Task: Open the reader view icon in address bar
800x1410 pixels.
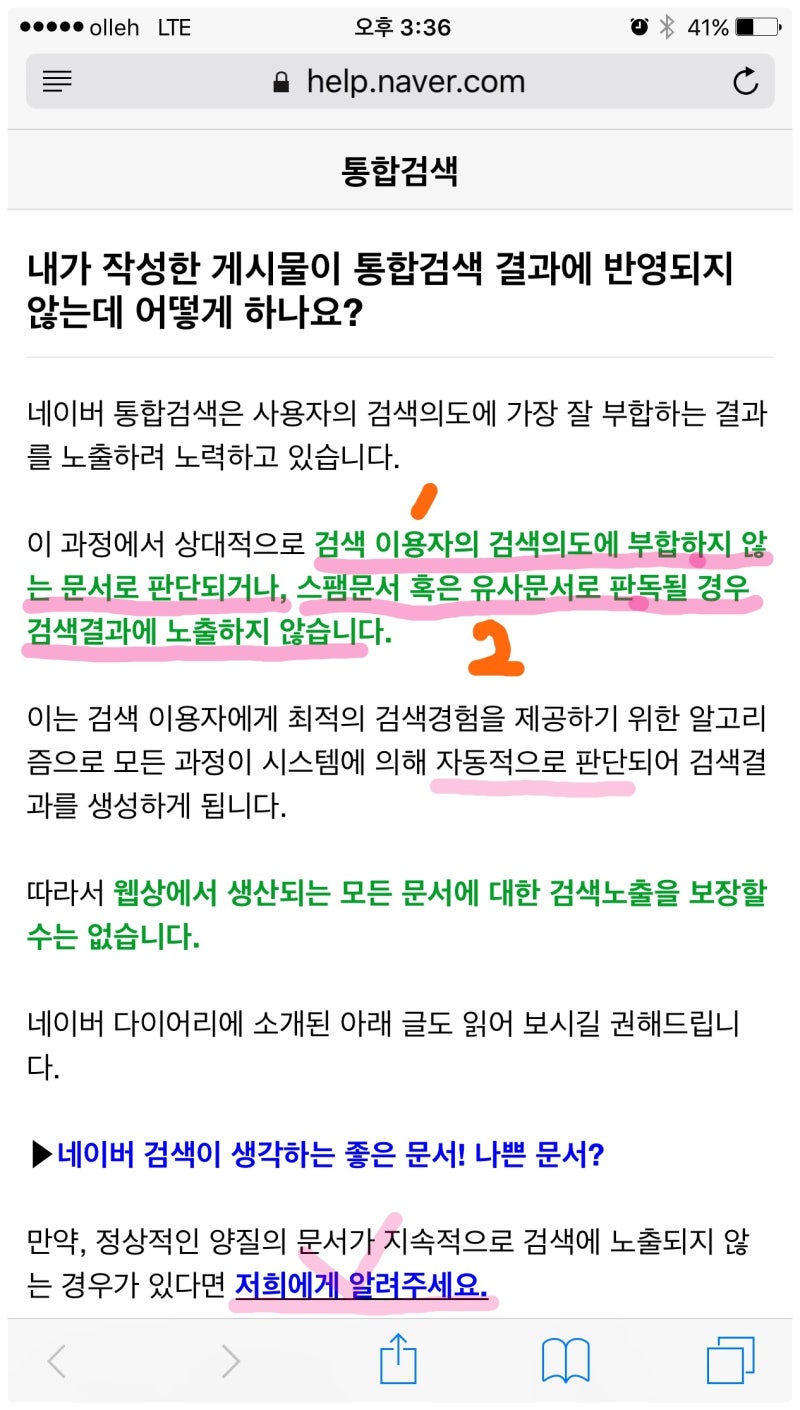Action: [57, 82]
